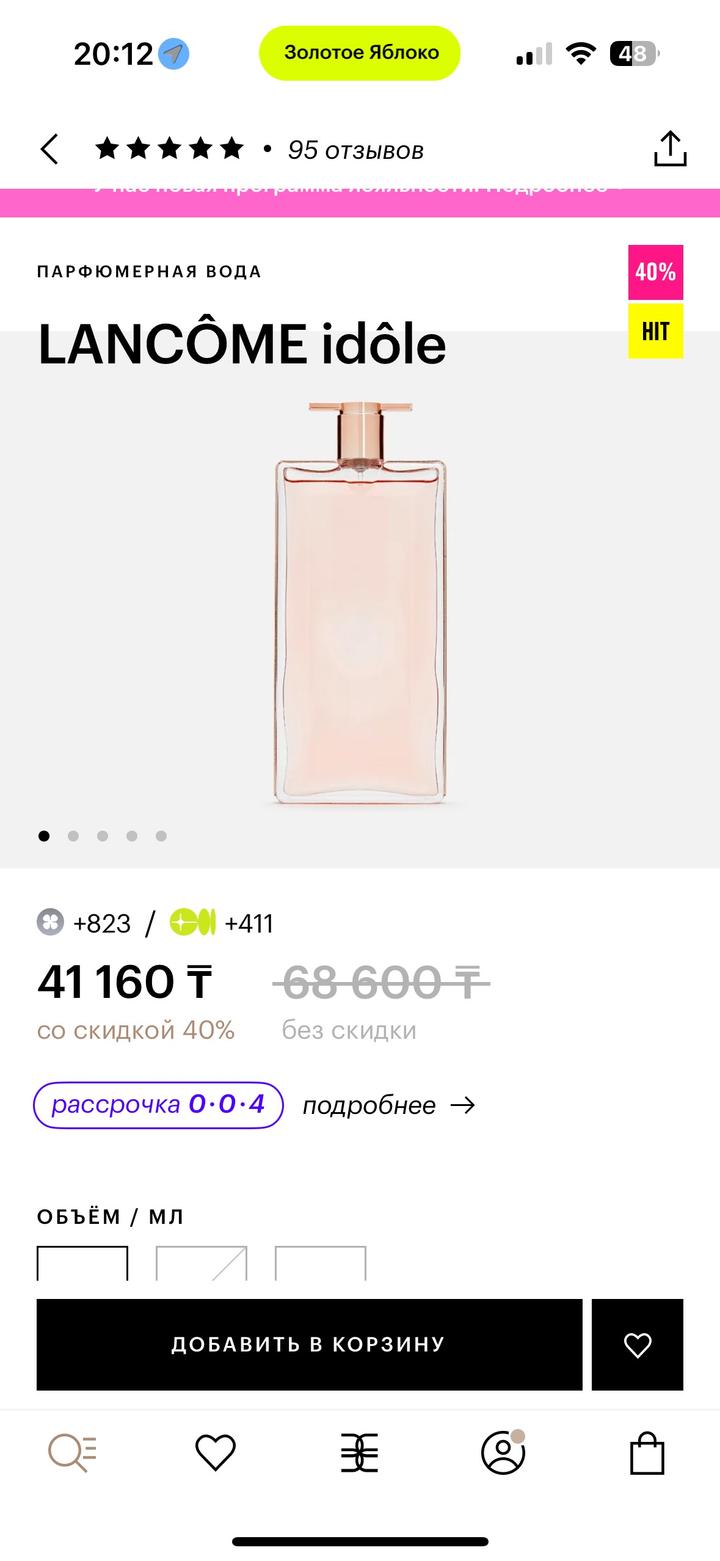720x1561 pixels.
Task: Open the 95 отзывов reviews
Action: [355, 150]
